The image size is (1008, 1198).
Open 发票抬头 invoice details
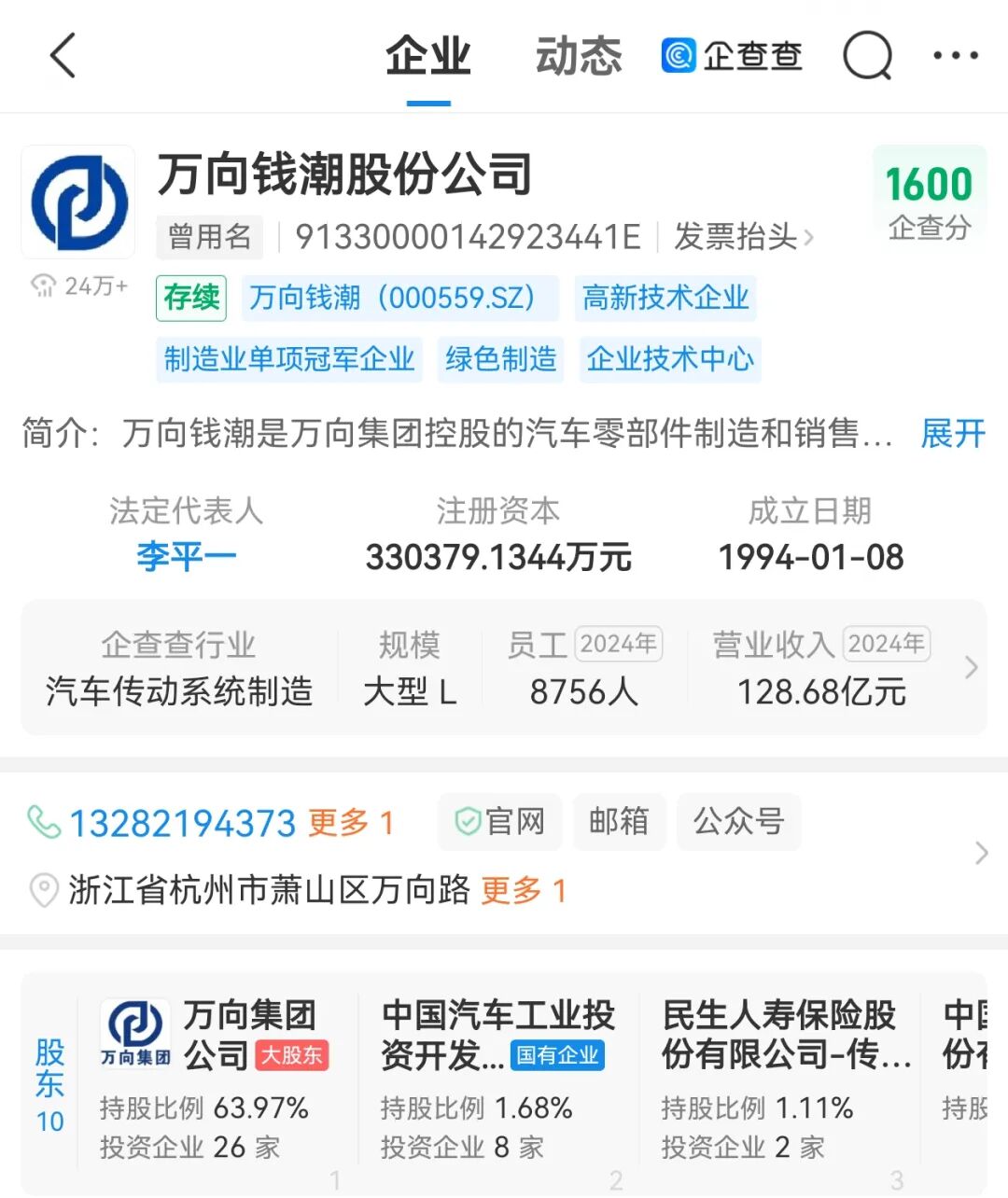tap(743, 237)
